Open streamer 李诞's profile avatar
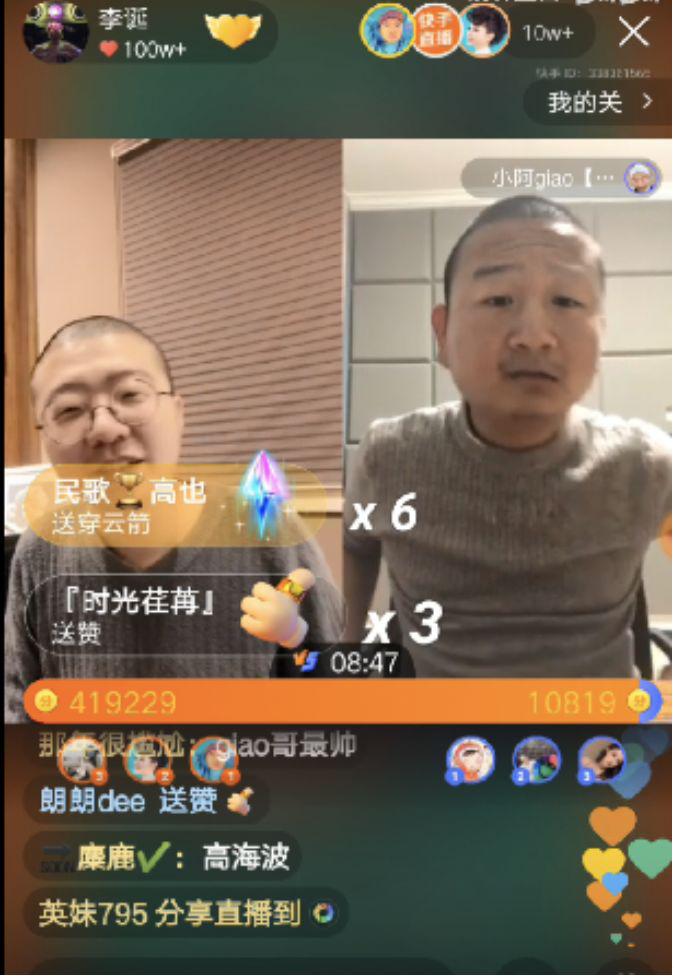 [55, 31]
